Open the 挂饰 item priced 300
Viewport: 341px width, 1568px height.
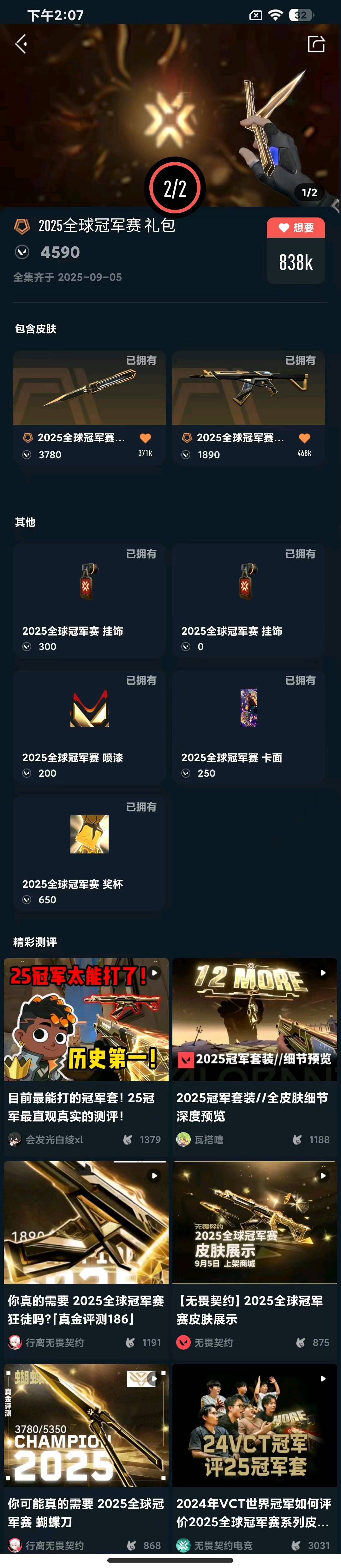[x=89, y=600]
